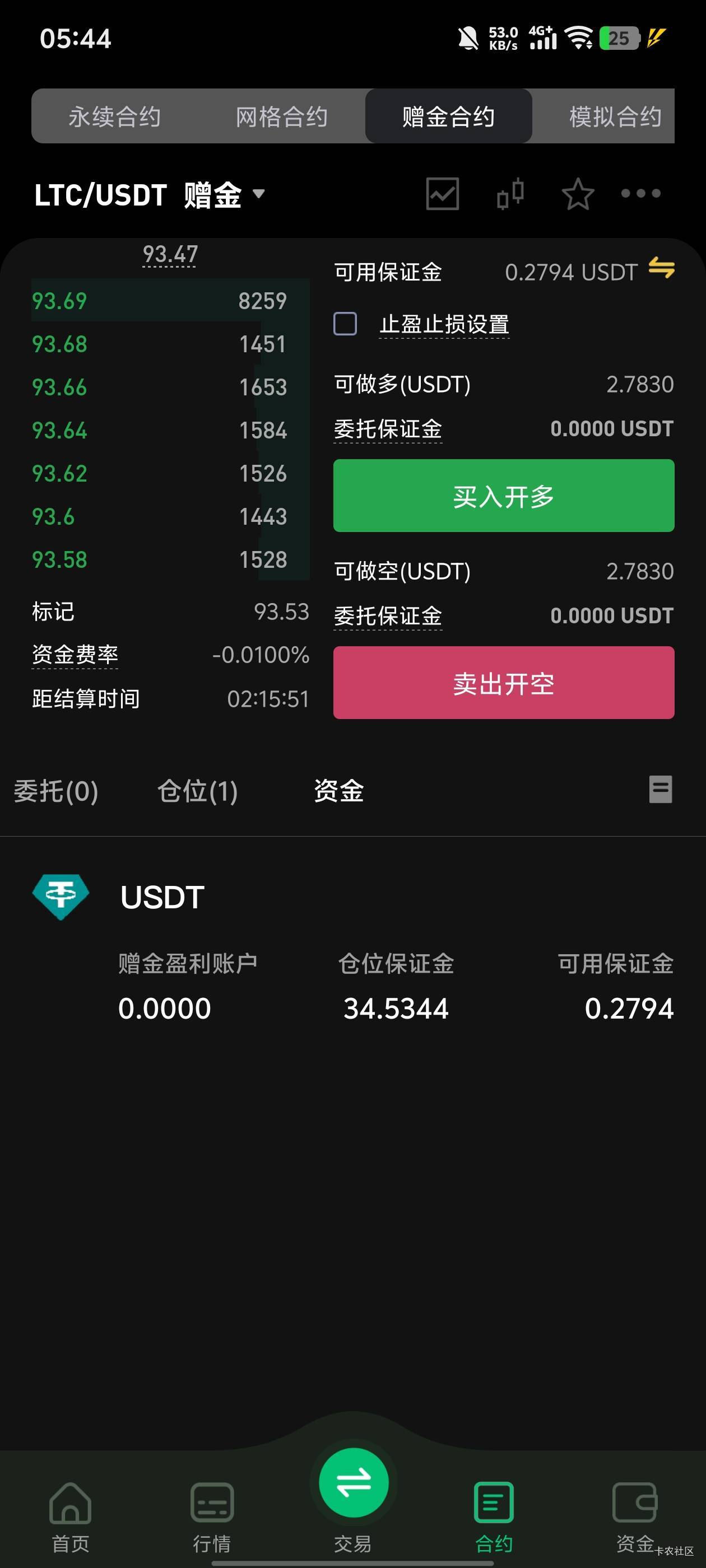
Task: Tap the green 买入开多 button
Action: [x=503, y=496]
